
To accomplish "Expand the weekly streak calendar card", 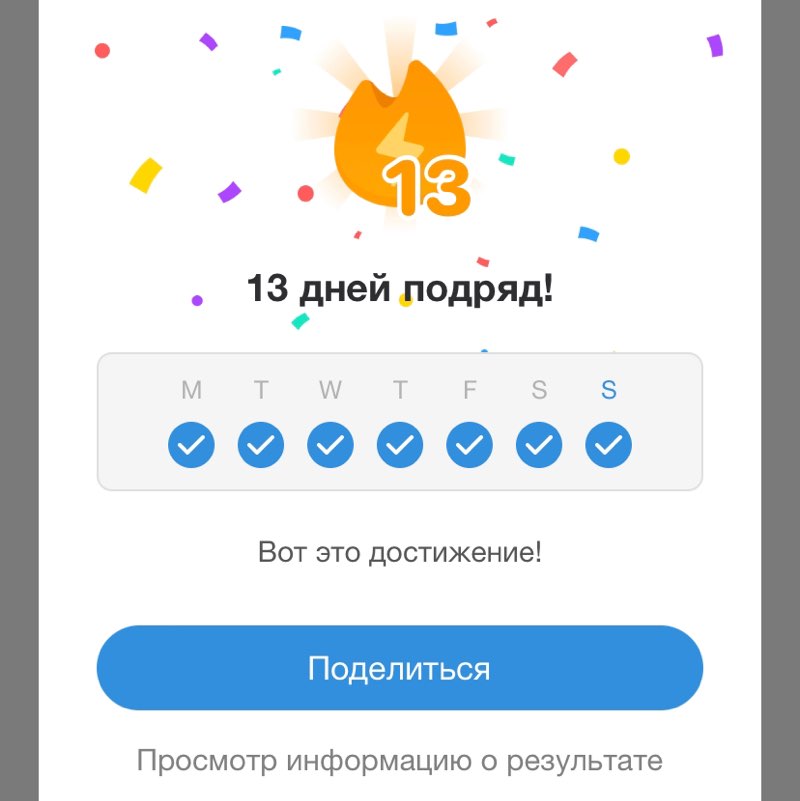I will pyautogui.click(x=400, y=420).
